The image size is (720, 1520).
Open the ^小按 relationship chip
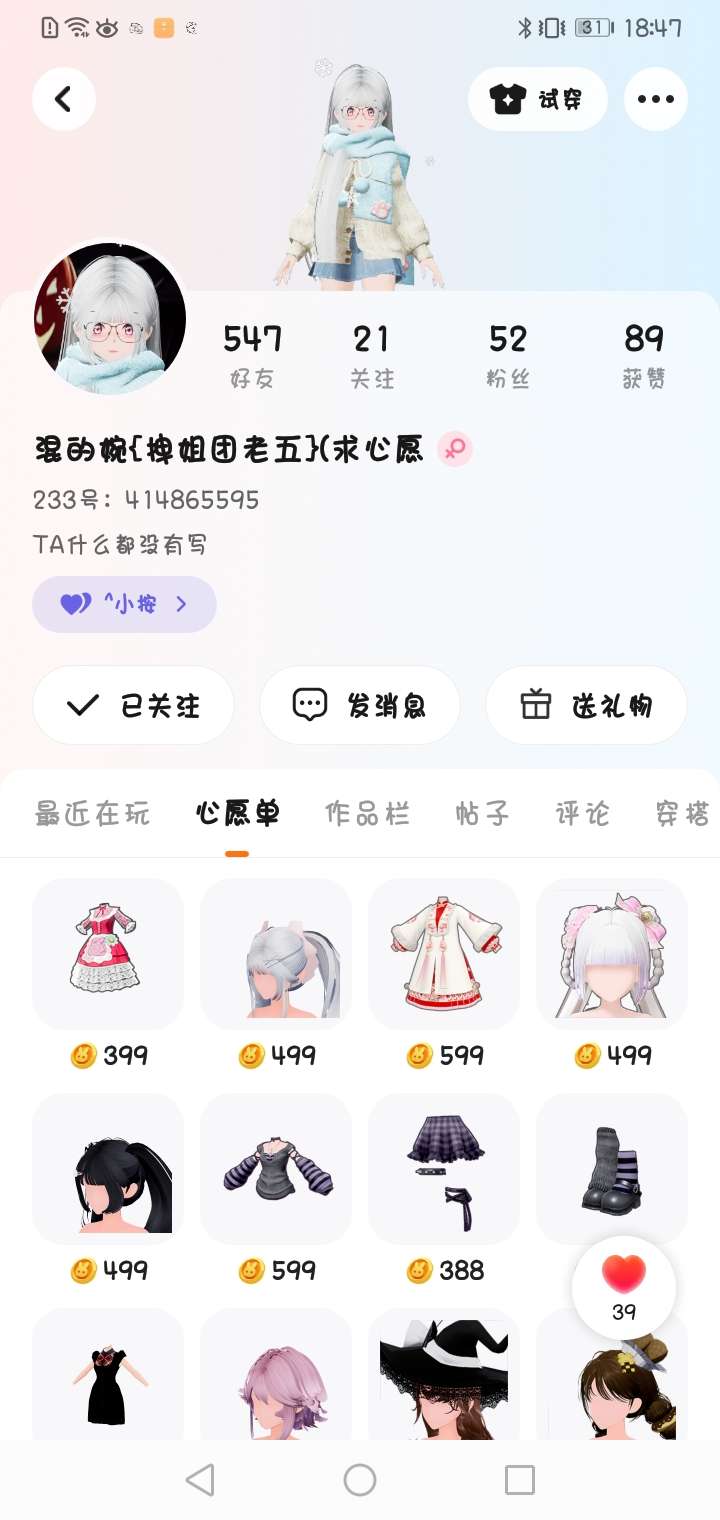tap(124, 604)
